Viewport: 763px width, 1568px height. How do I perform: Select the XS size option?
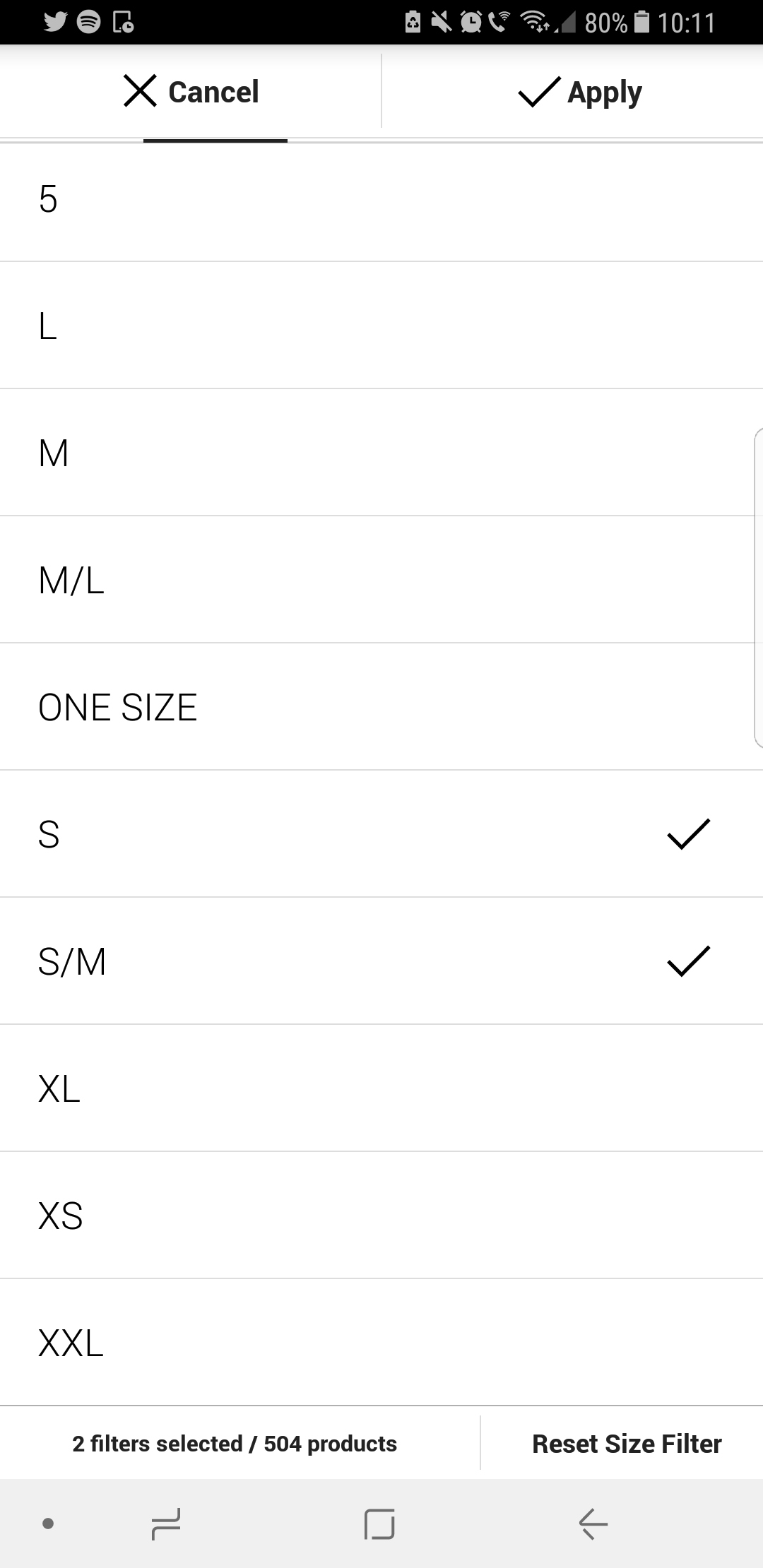(x=381, y=1215)
